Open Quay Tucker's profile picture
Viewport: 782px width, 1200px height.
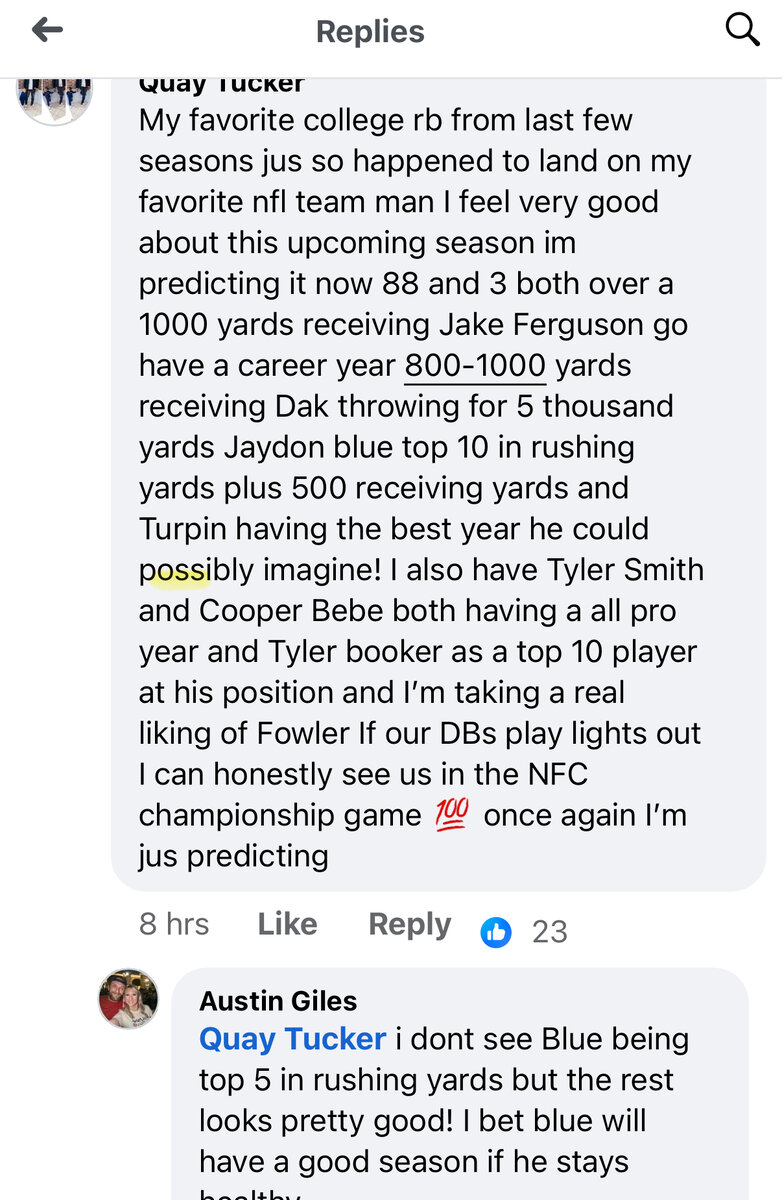coord(55,98)
